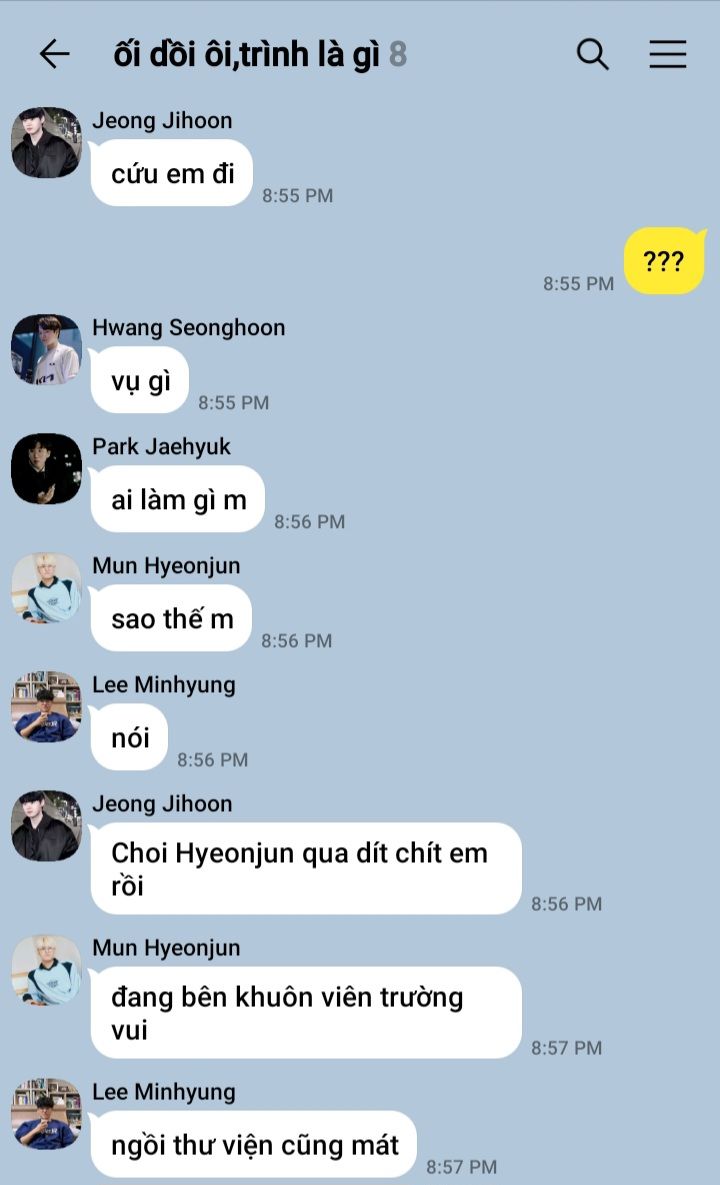Open the chat room hamburger menu
The width and height of the screenshot is (720, 1185).
[x=667, y=54]
